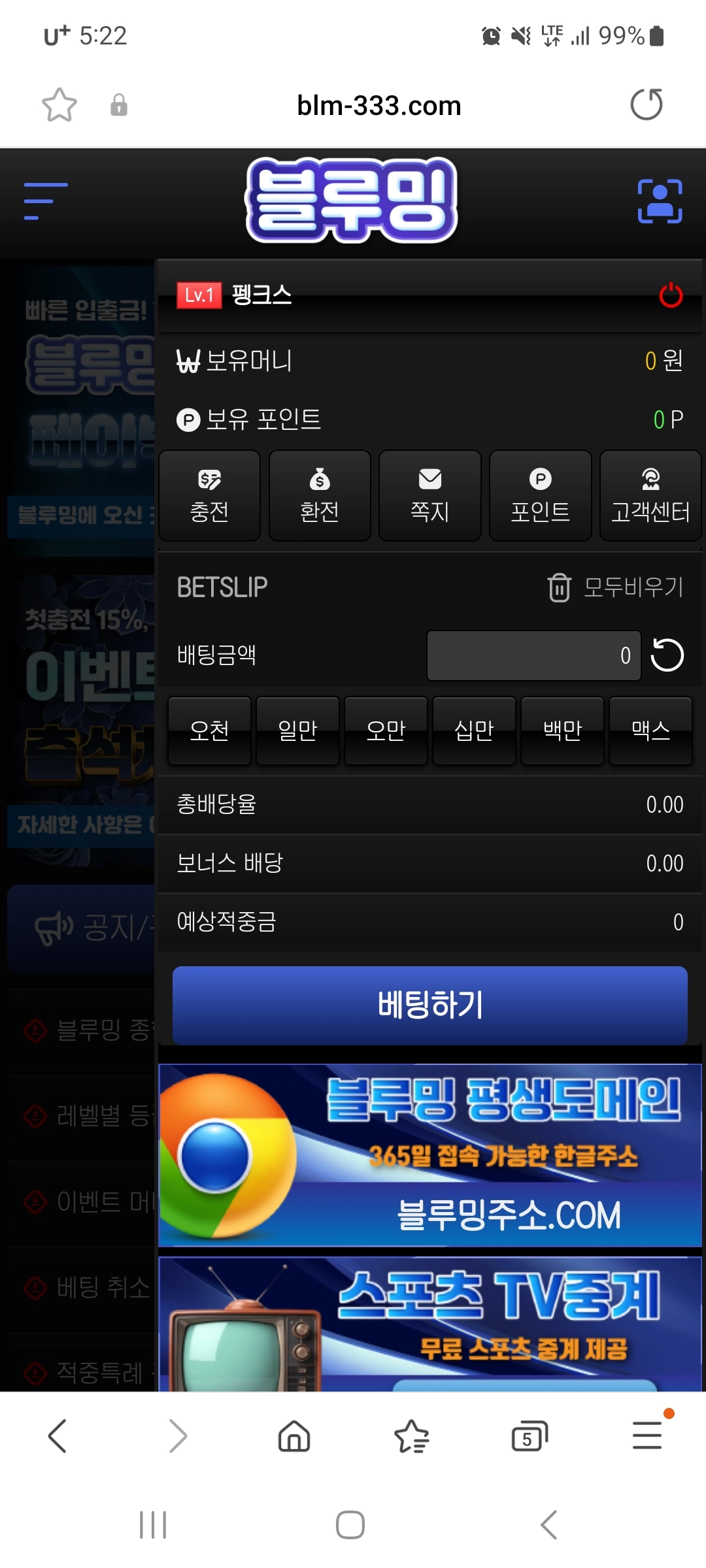
Task: Open 스포츠 TV중계 banner
Action: [x=429, y=1323]
